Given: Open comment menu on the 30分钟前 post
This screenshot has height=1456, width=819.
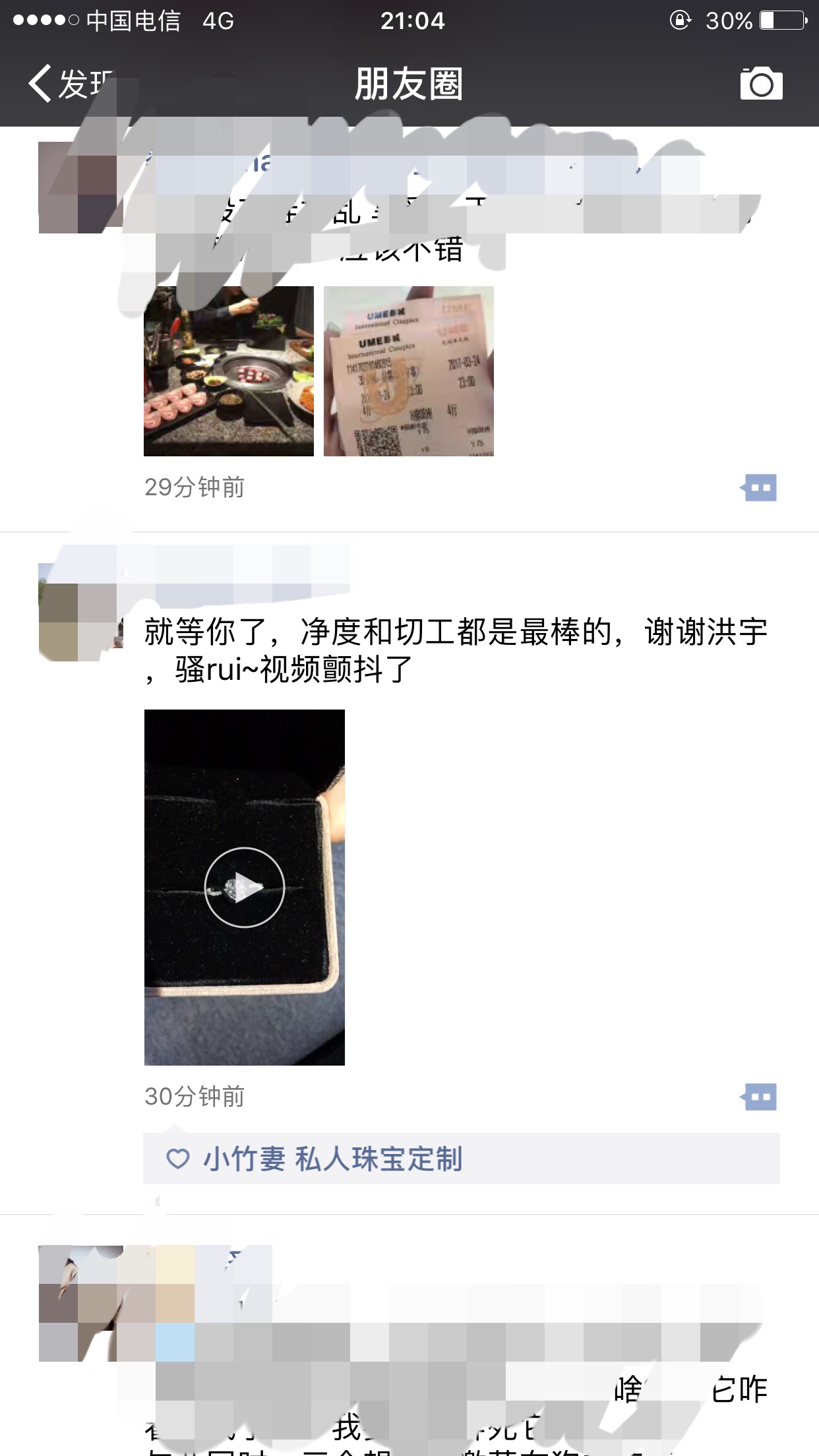Looking at the screenshot, I should tap(758, 1097).
